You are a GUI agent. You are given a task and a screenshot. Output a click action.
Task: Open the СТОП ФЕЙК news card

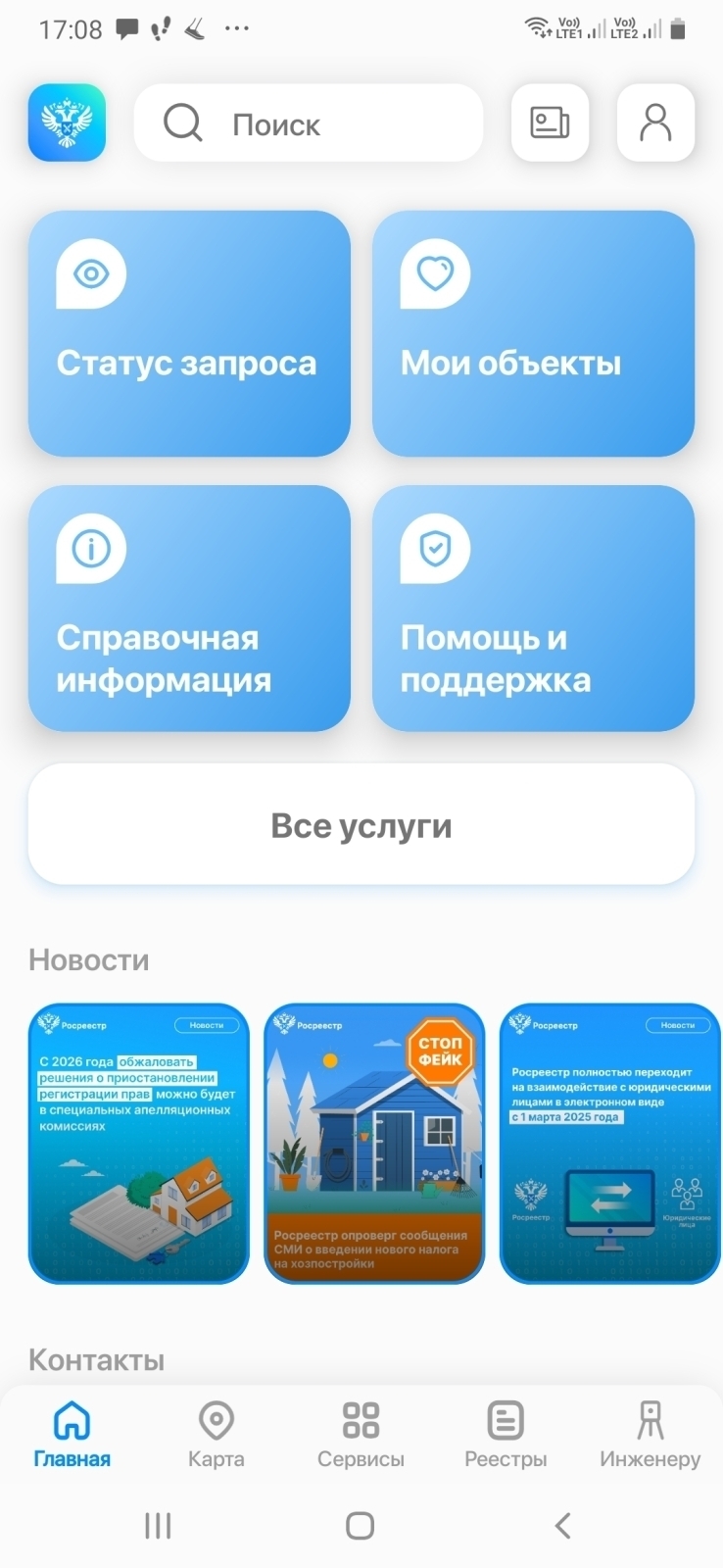pyautogui.click(x=373, y=1142)
